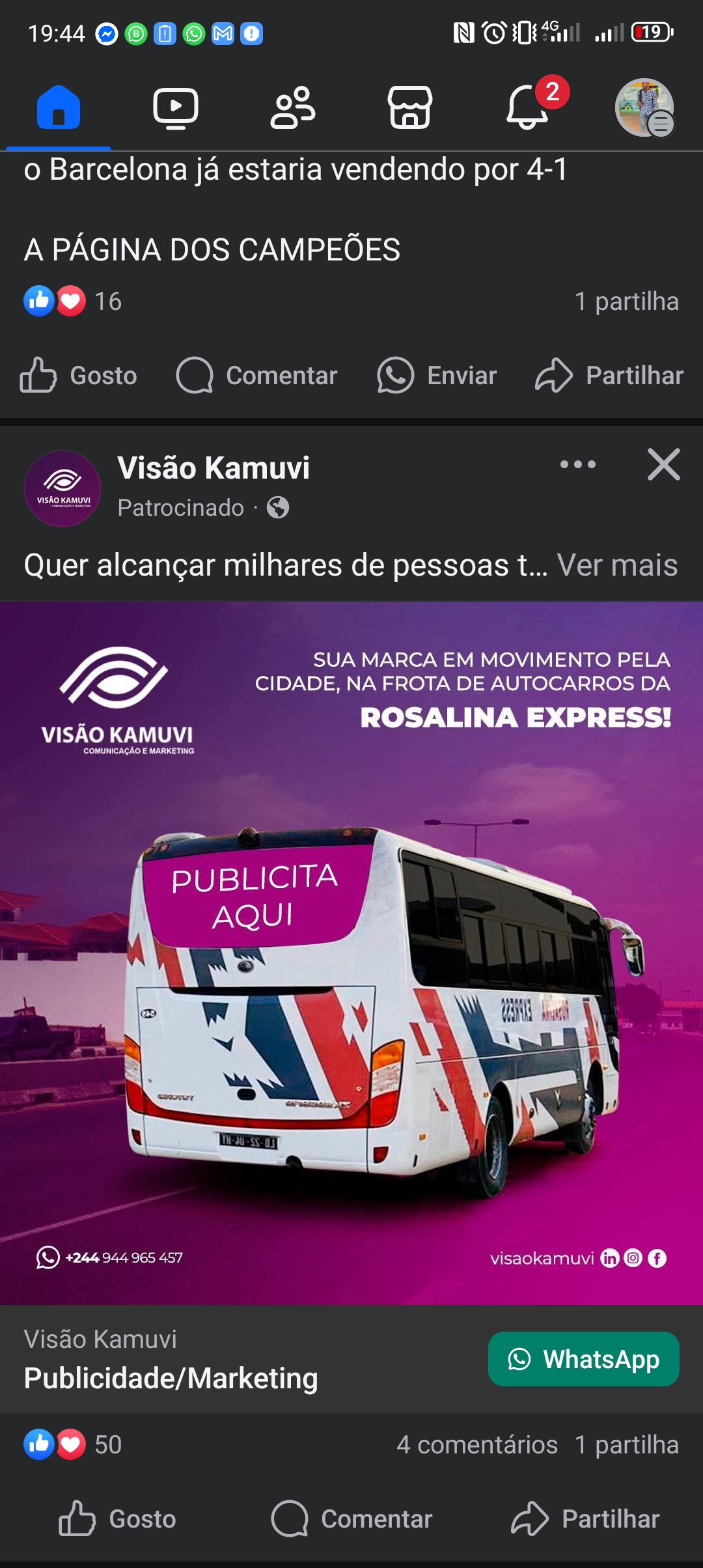Open the three-dot menu on Visão Kamuvi ad

click(578, 464)
